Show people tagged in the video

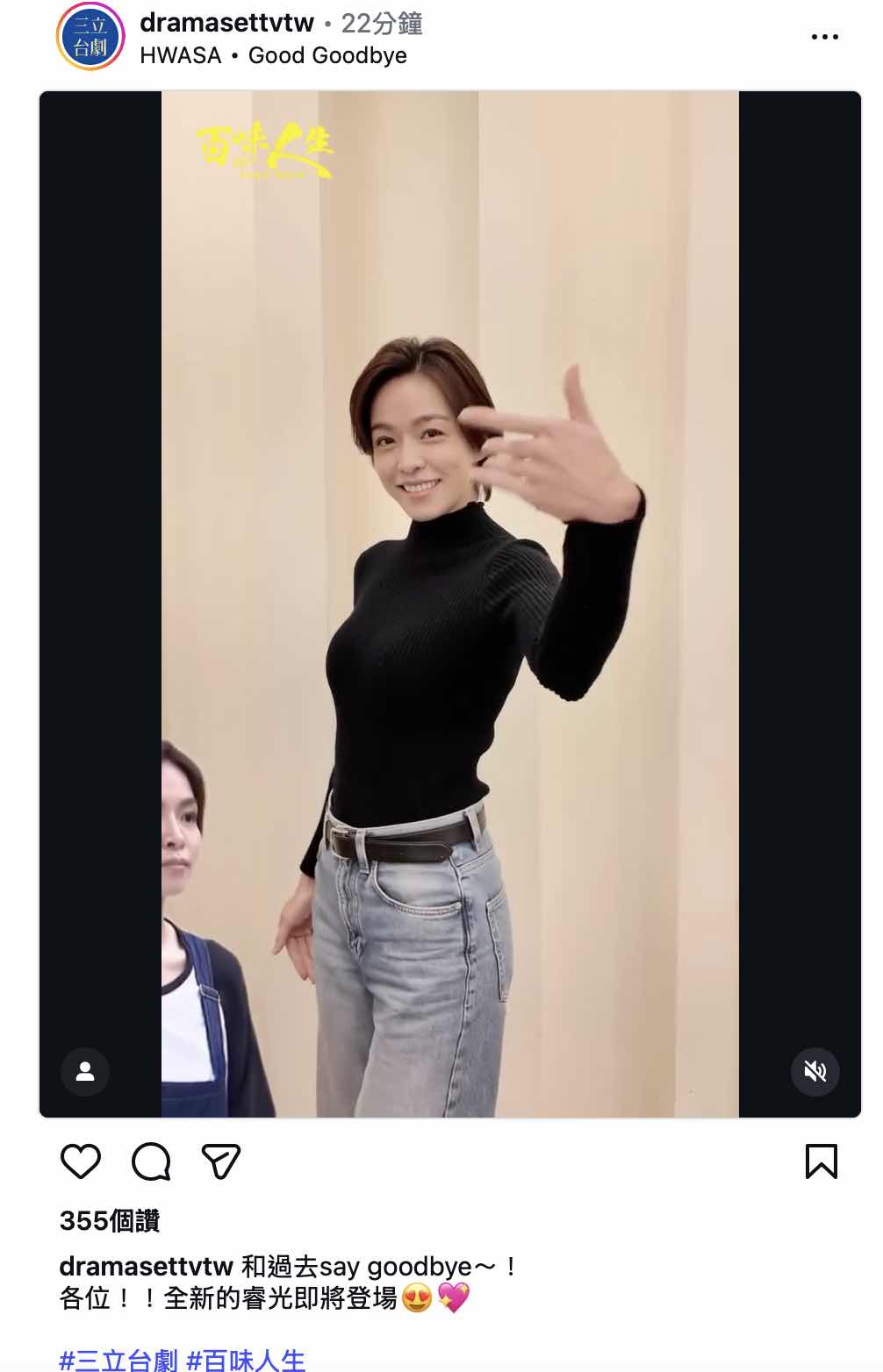(85, 1071)
